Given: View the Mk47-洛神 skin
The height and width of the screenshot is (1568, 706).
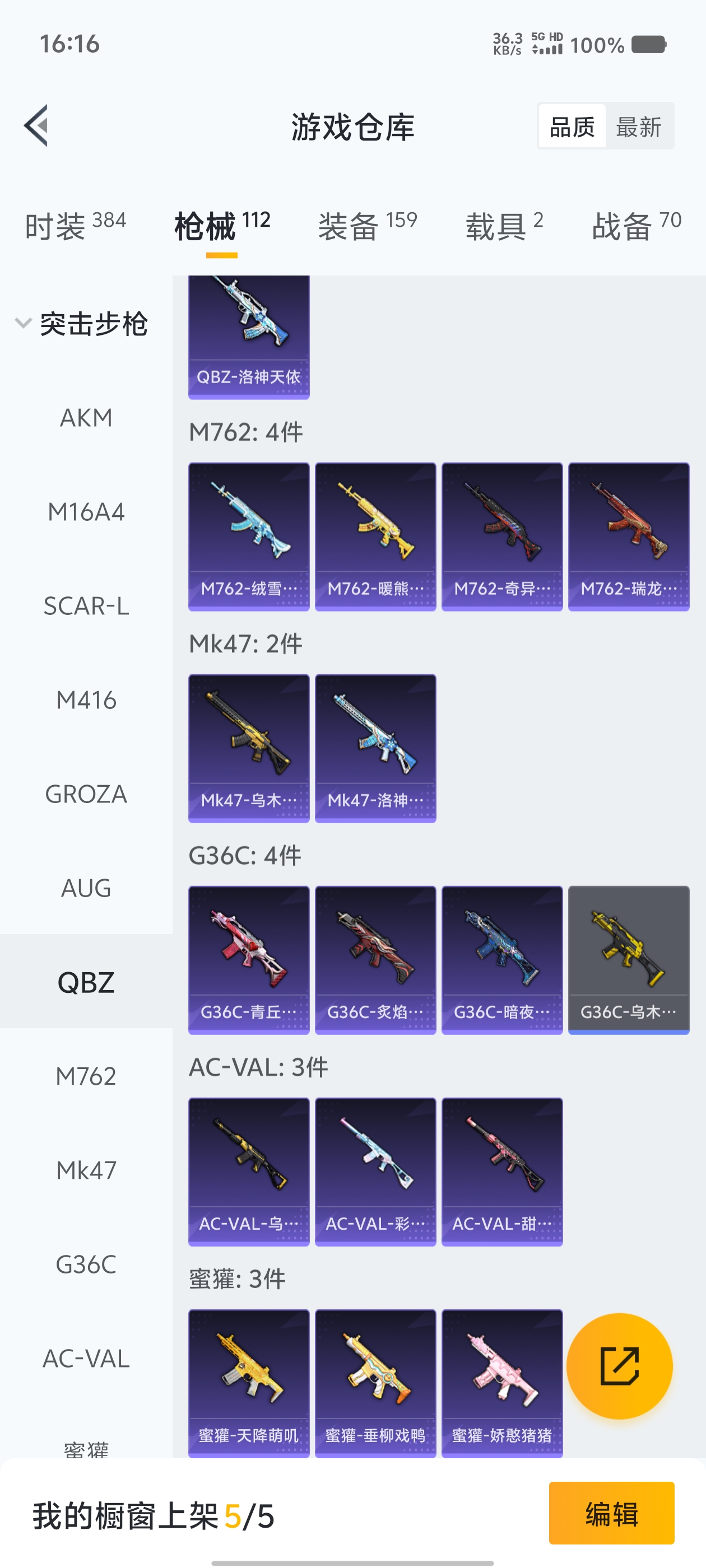Looking at the screenshot, I should pos(375,748).
